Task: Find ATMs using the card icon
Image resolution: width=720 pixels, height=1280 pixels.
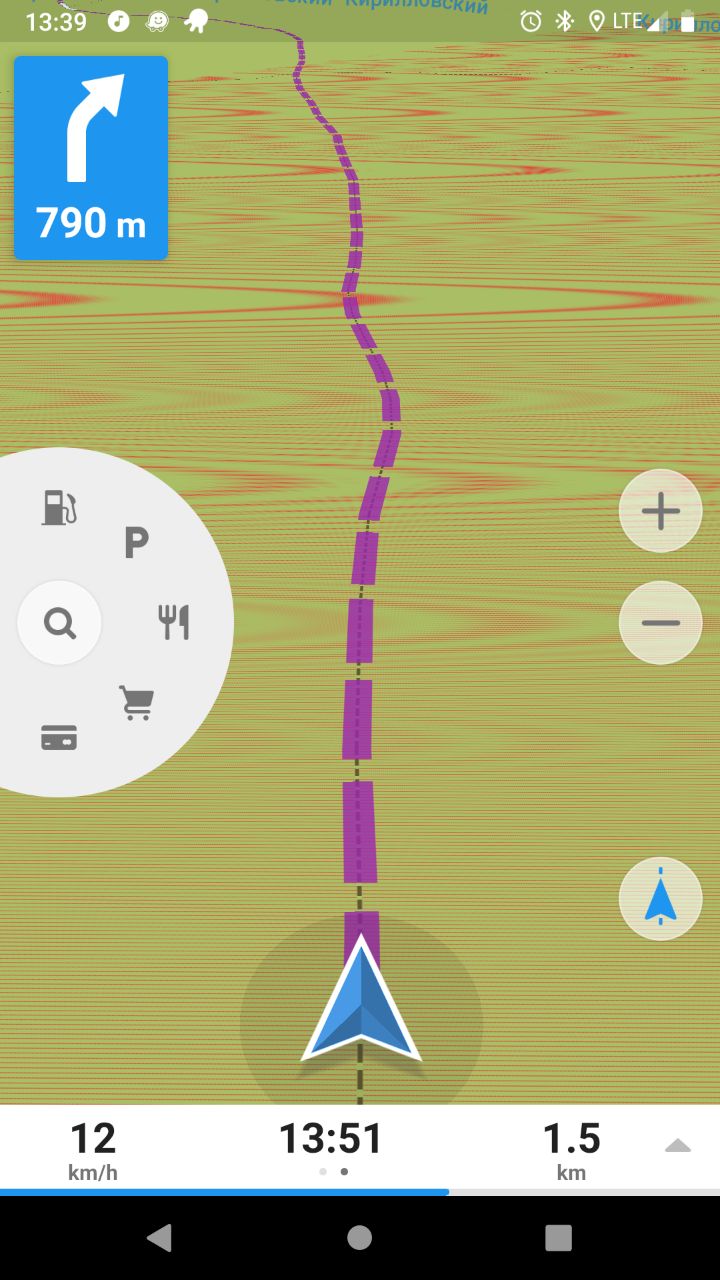Action: (x=59, y=738)
